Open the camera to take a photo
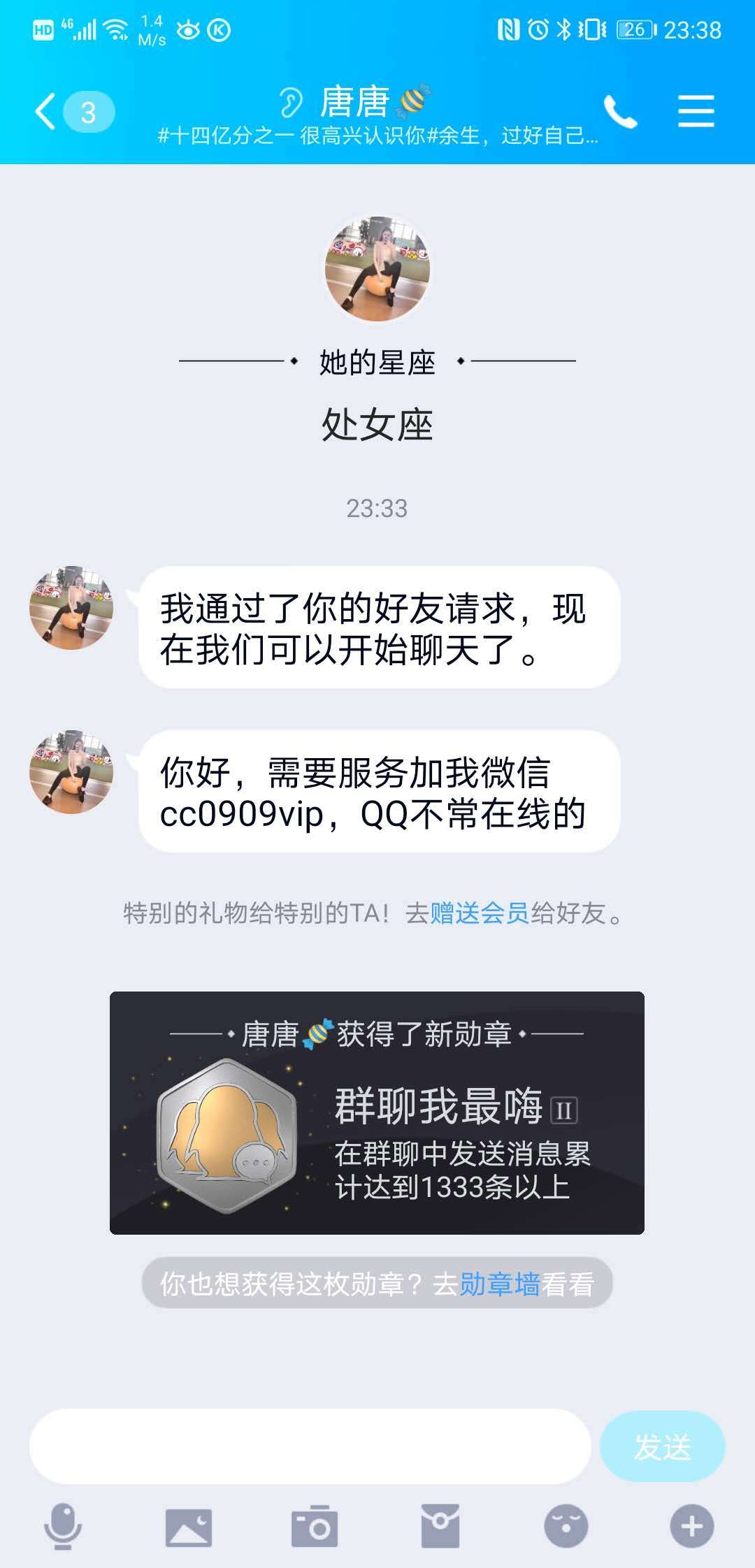Image resolution: width=755 pixels, height=1568 pixels. click(x=315, y=1526)
